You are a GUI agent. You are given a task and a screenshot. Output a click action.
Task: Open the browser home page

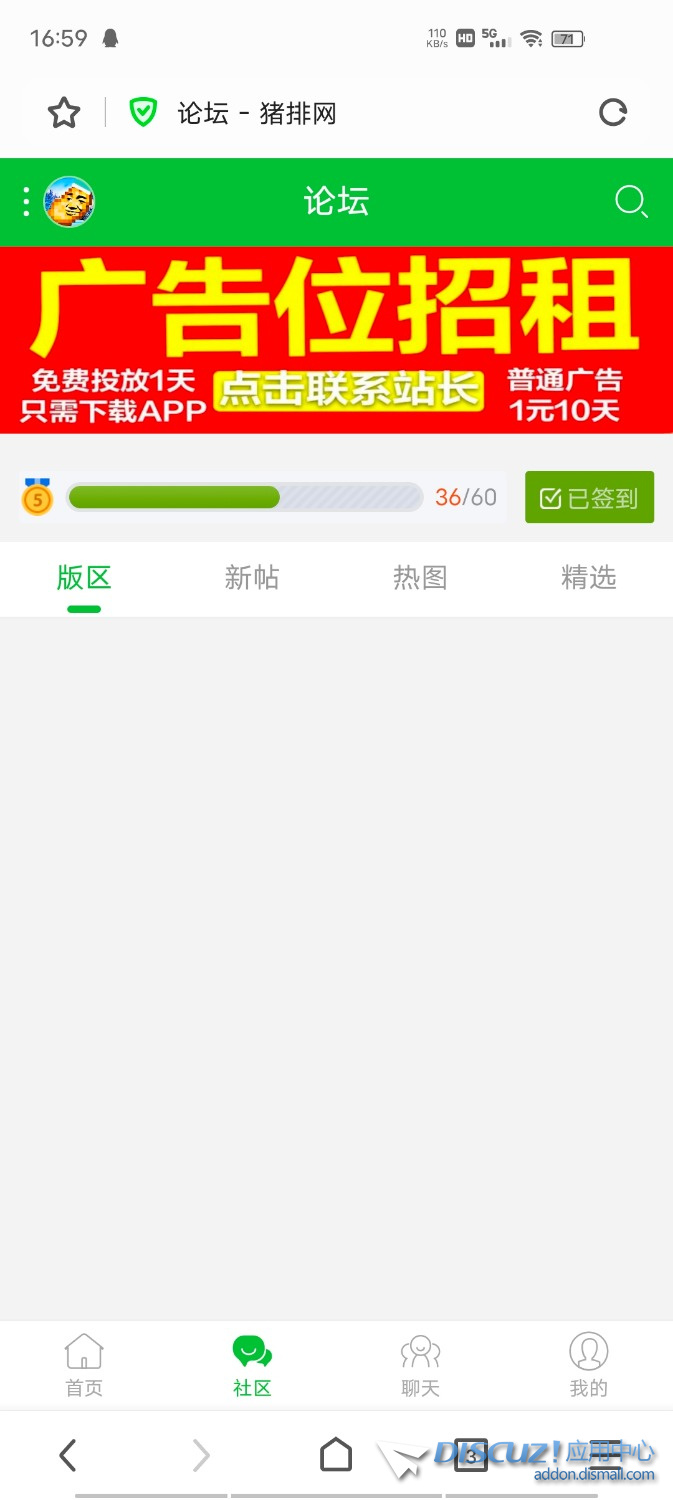coord(336,1455)
